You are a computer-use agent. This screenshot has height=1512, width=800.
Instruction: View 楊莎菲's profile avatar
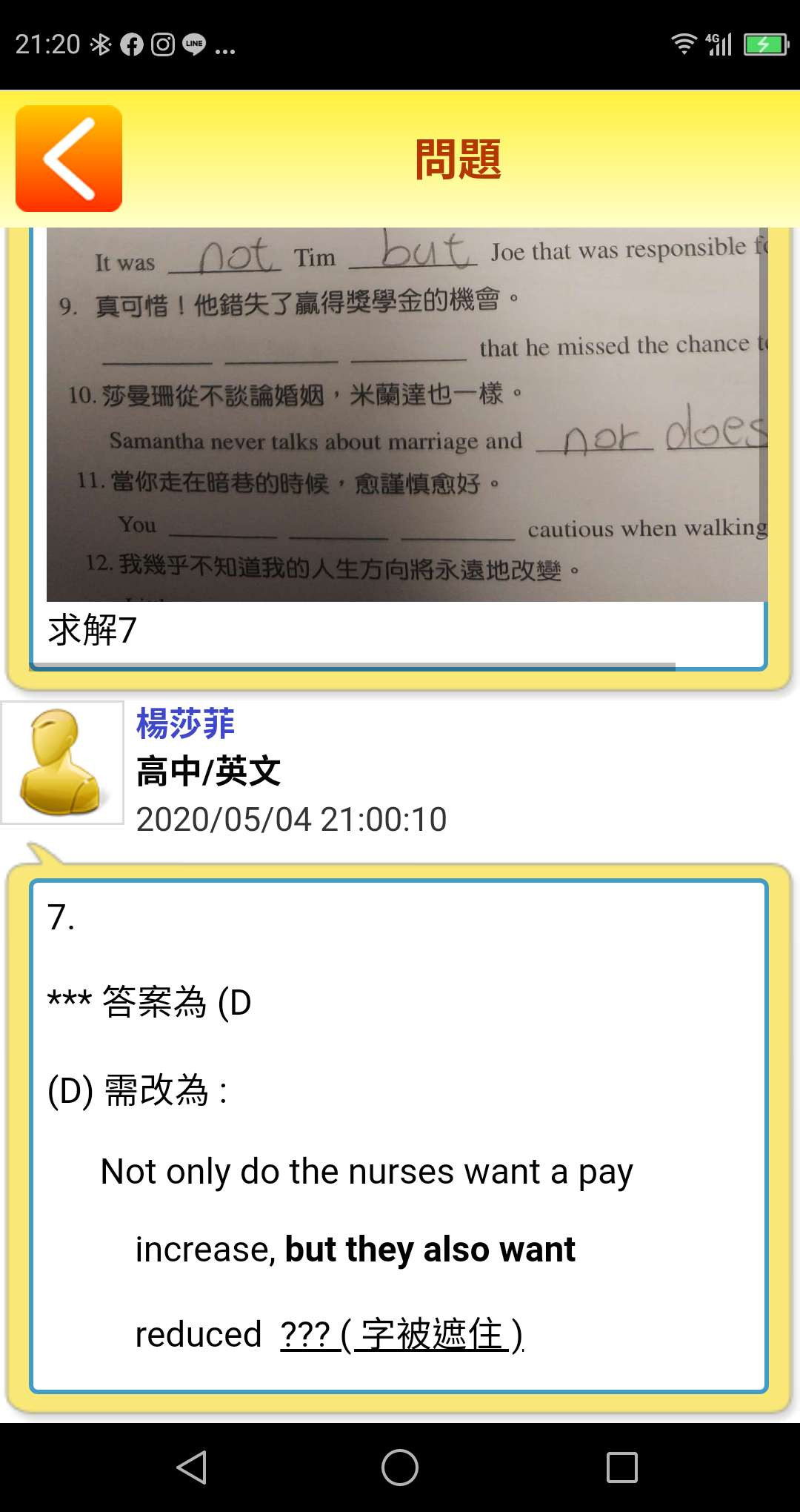(62, 763)
